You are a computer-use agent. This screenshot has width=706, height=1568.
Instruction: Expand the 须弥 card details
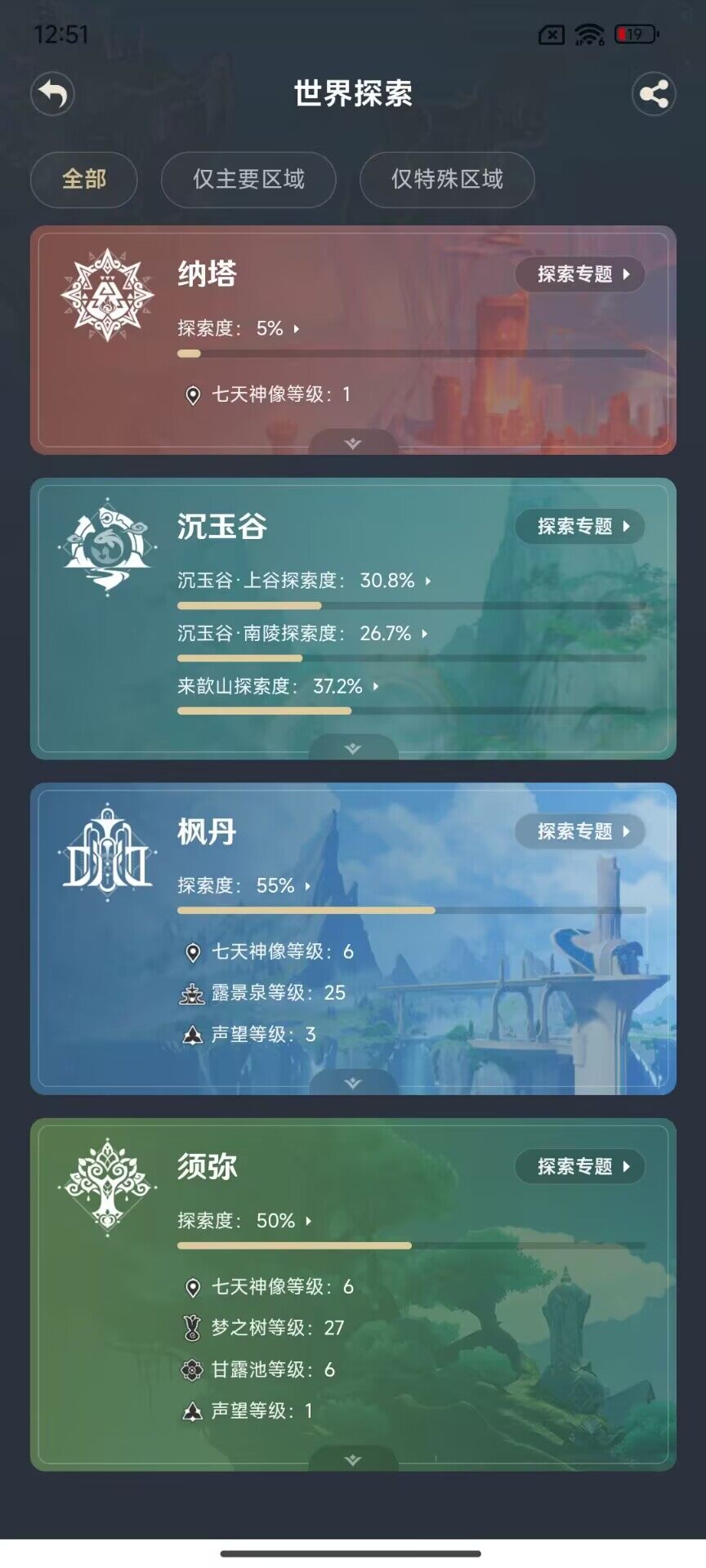coord(353,1460)
